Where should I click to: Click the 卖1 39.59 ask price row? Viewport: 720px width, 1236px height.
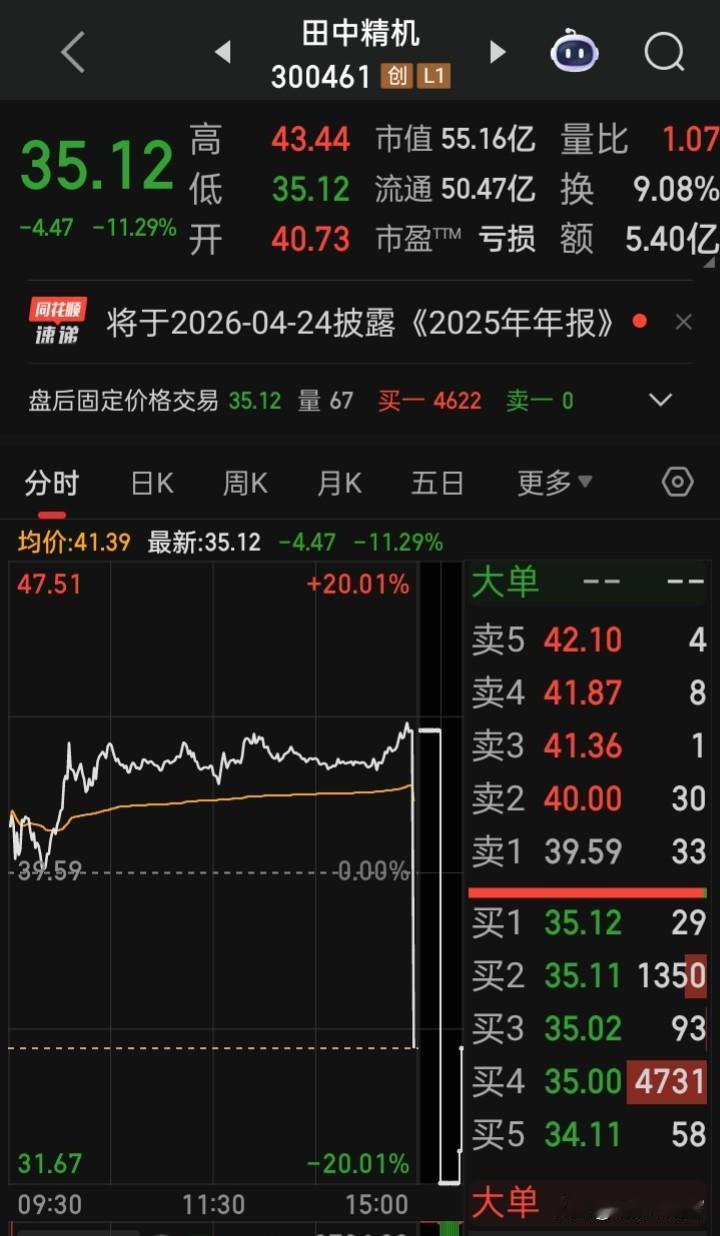point(588,851)
